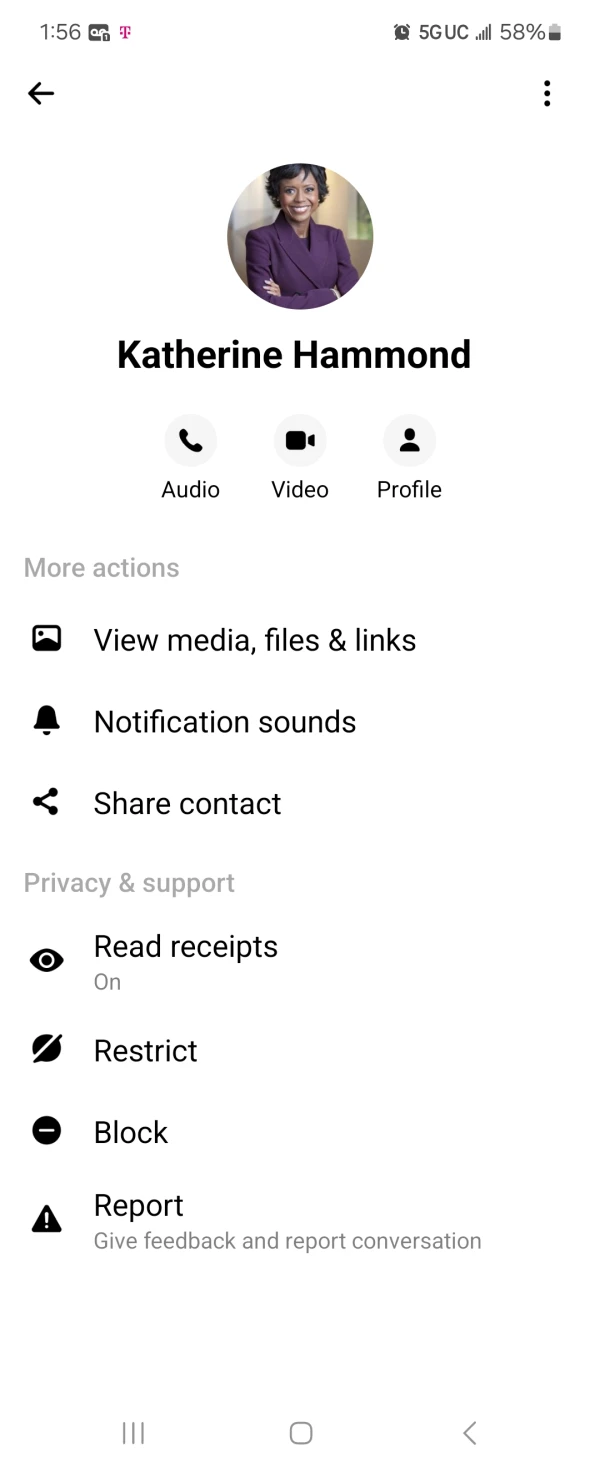The width and height of the screenshot is (600, 1467).
Task: Open the recent apps view
Action: [133, 1433]
